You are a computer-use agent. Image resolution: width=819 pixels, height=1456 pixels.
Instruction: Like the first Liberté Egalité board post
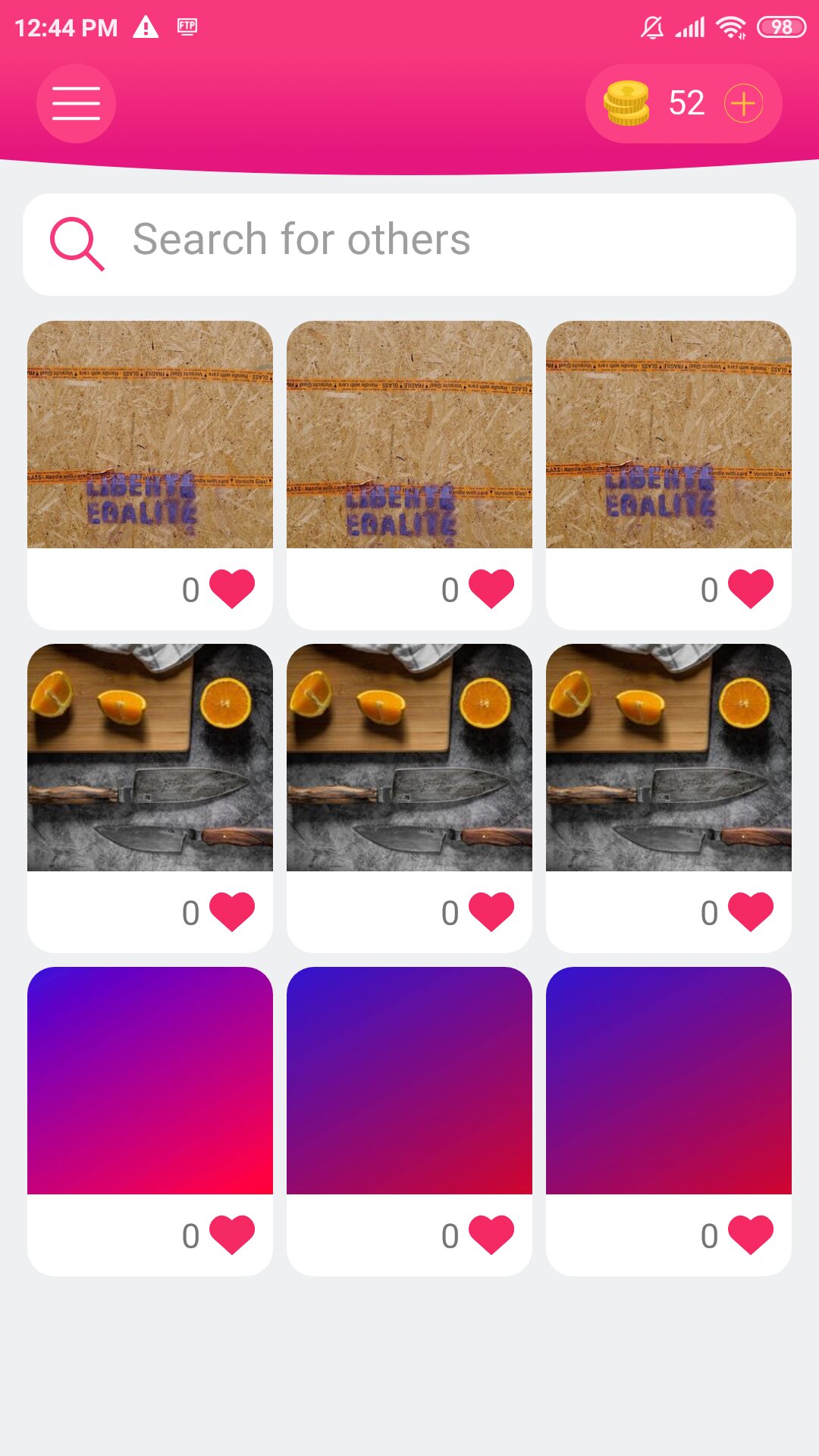tap(232, 588)
